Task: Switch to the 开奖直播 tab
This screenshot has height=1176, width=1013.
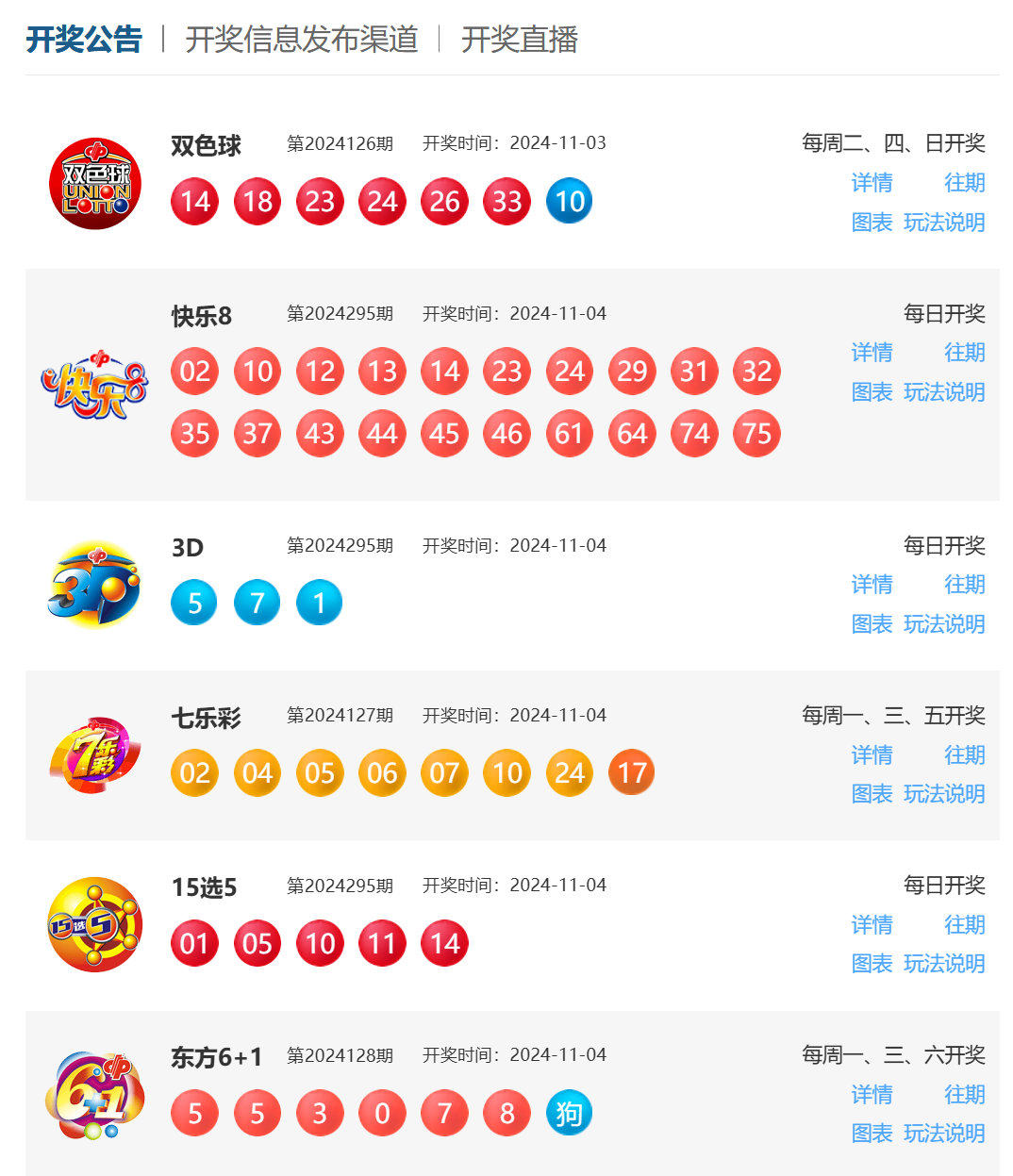Action: pyautogui.click(x=519, y=40)
